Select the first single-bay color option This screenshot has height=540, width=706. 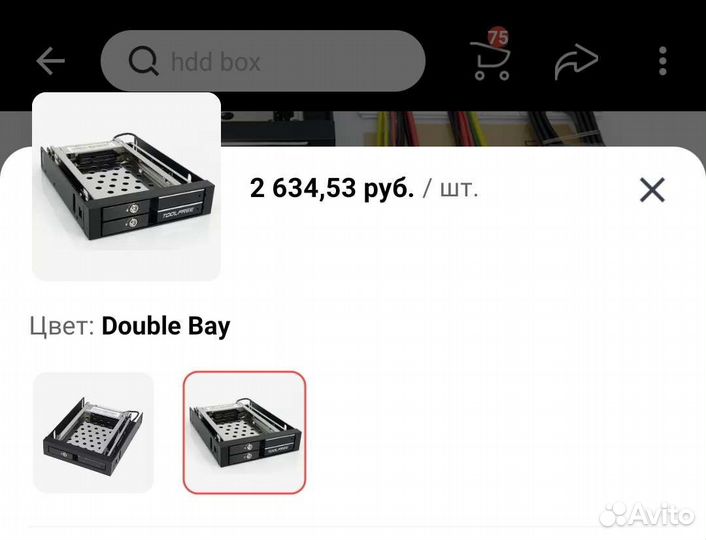(x=94, y=432)
